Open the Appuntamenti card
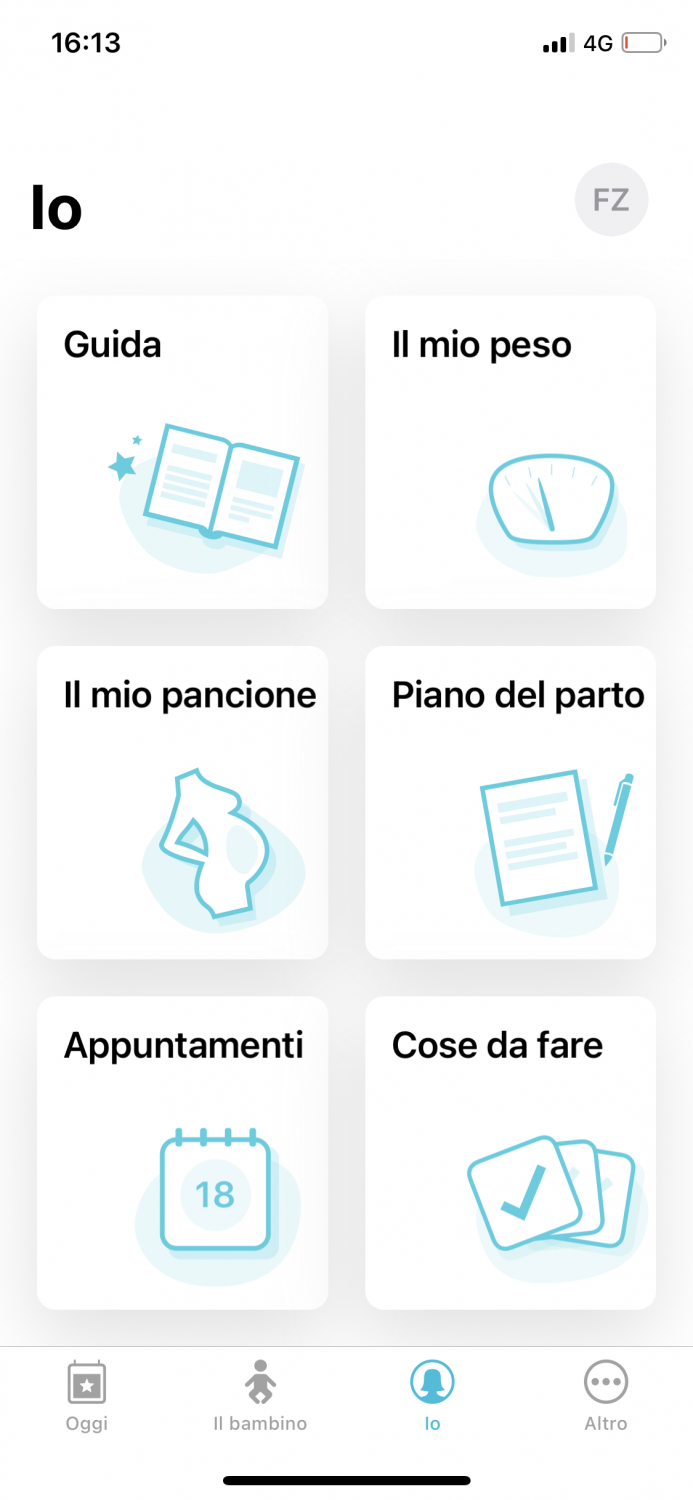This screenshot has width=693, height=1500. click(x=182, y=1152)
